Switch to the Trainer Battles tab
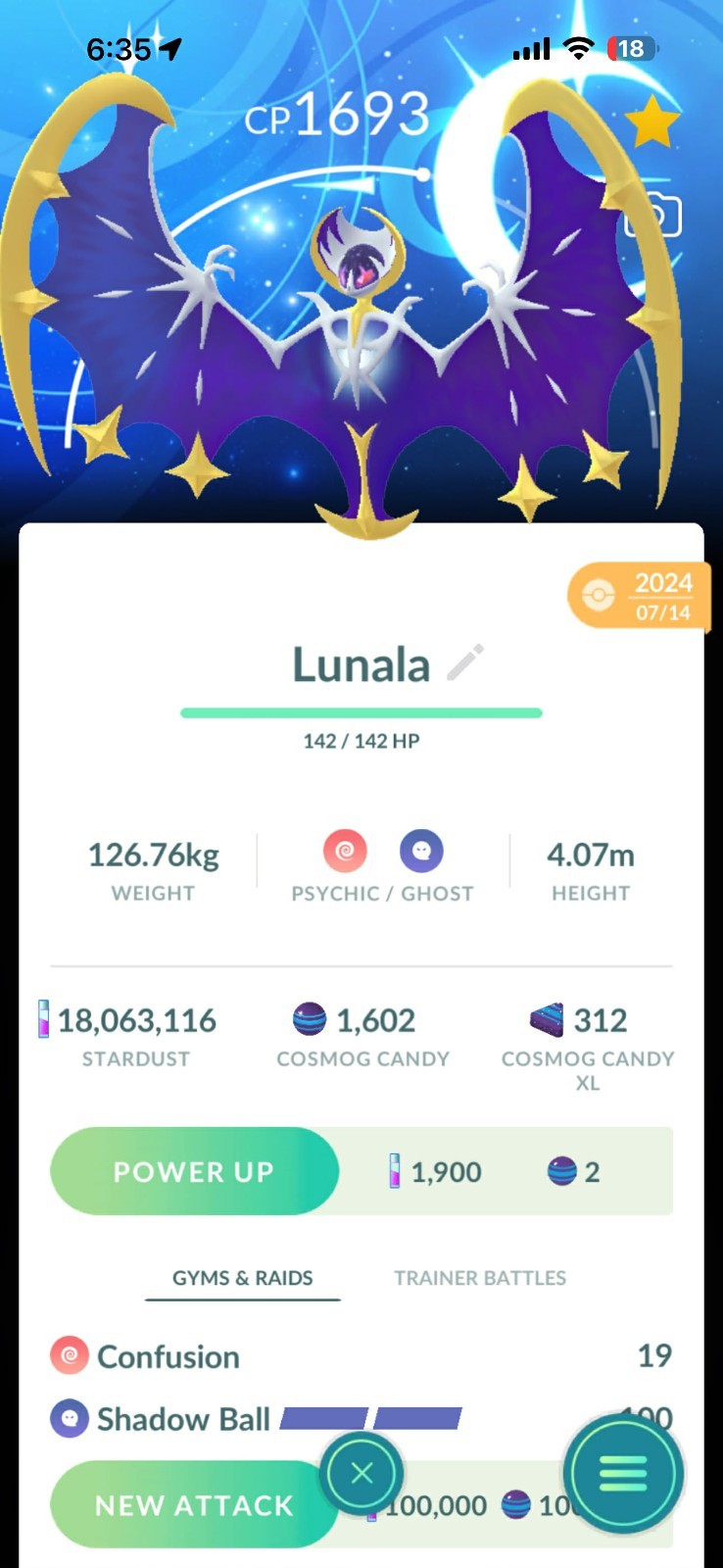This screenshot has height=1568, width=723. [x=480, y=1278]
